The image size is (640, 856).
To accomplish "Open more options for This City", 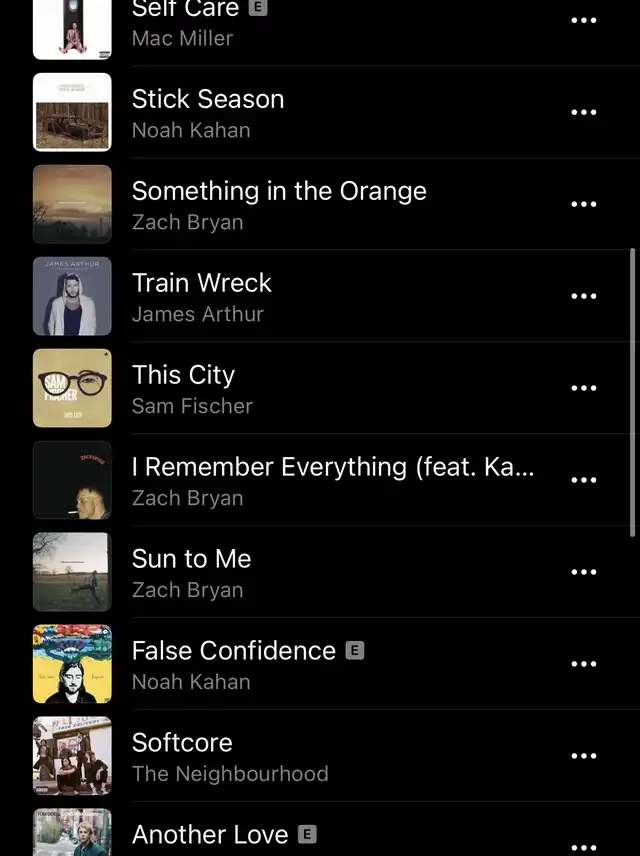I will [583, 388].
